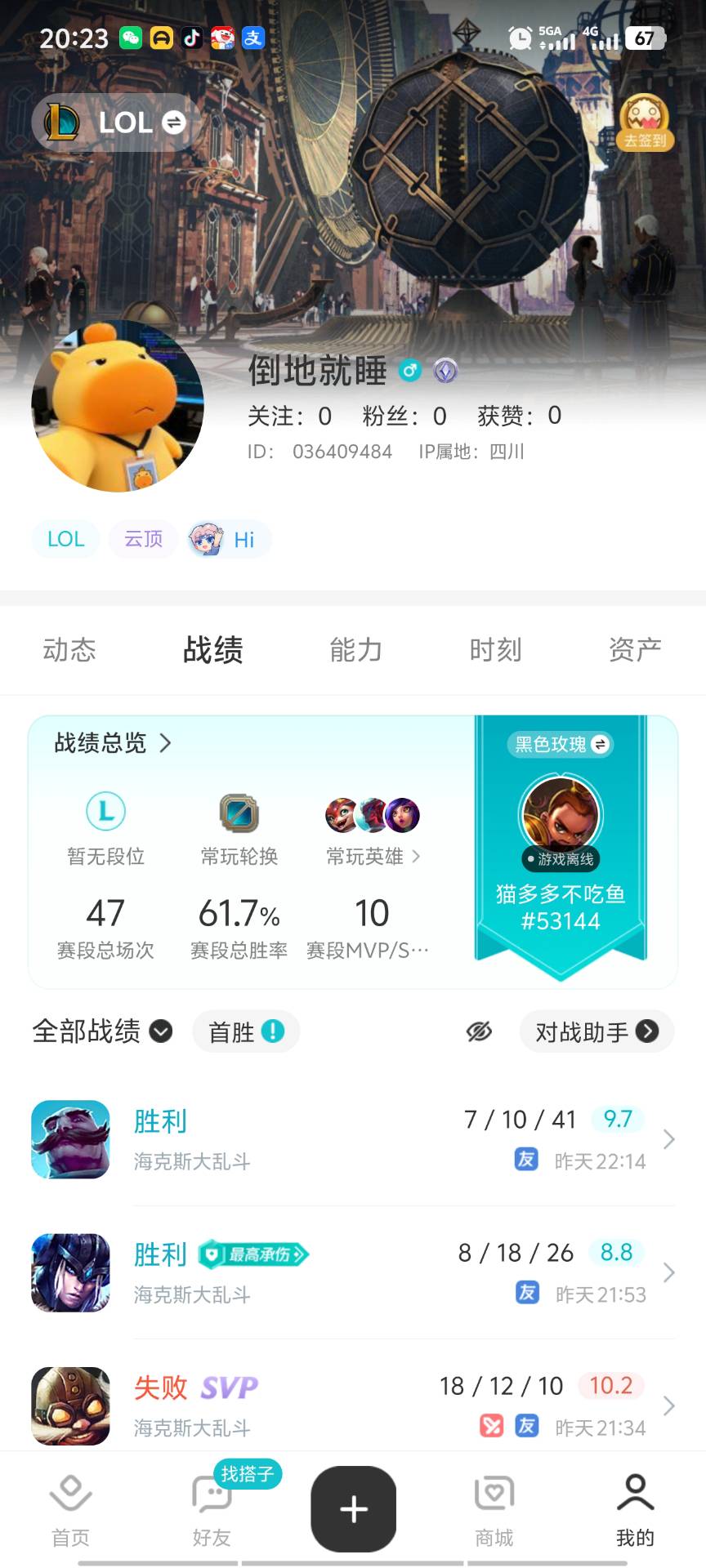Open the 失败 SVP match from 昨天21:34

[x=353, y=1405]
